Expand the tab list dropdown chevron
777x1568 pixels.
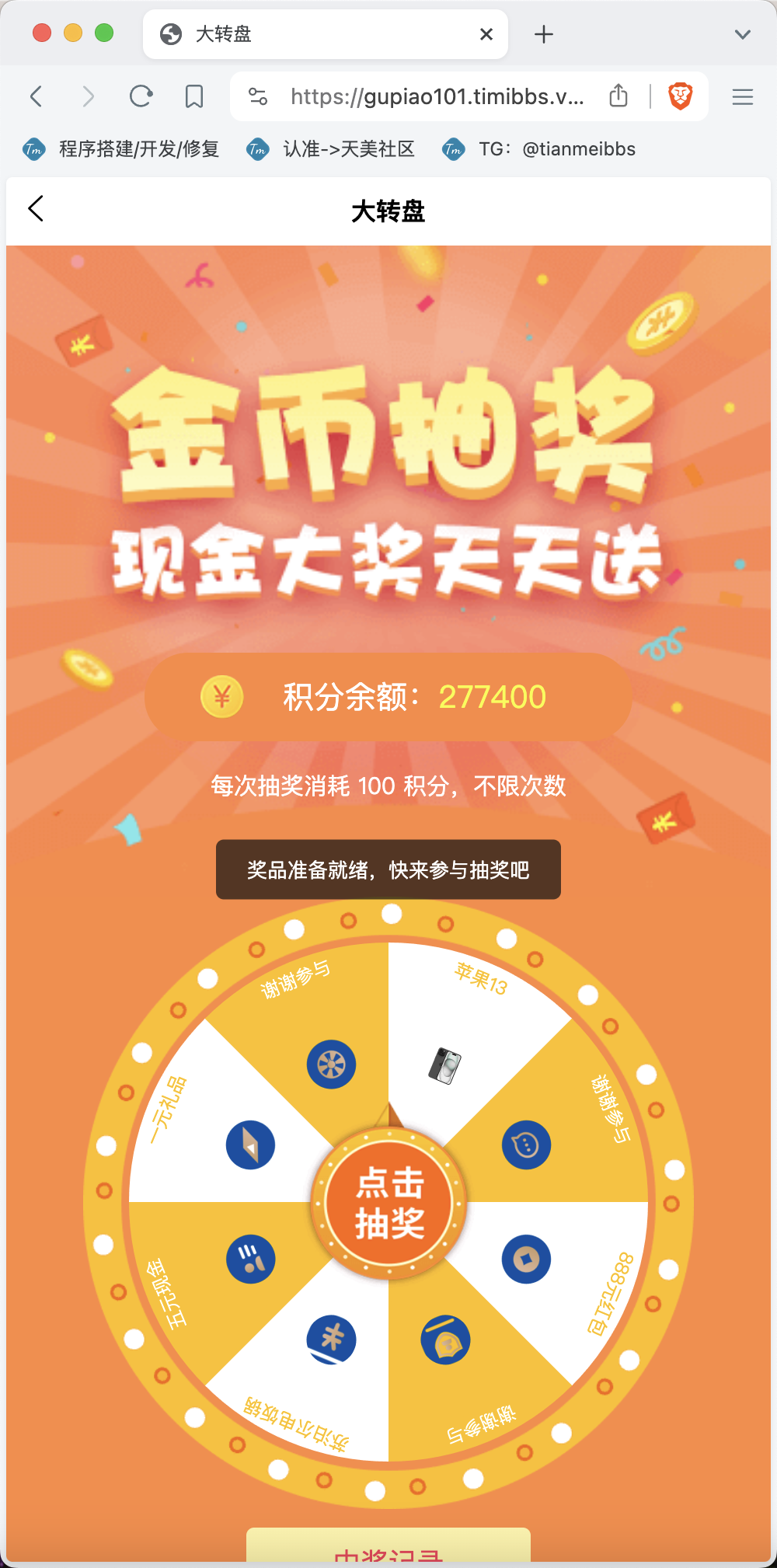pos(743,34)
